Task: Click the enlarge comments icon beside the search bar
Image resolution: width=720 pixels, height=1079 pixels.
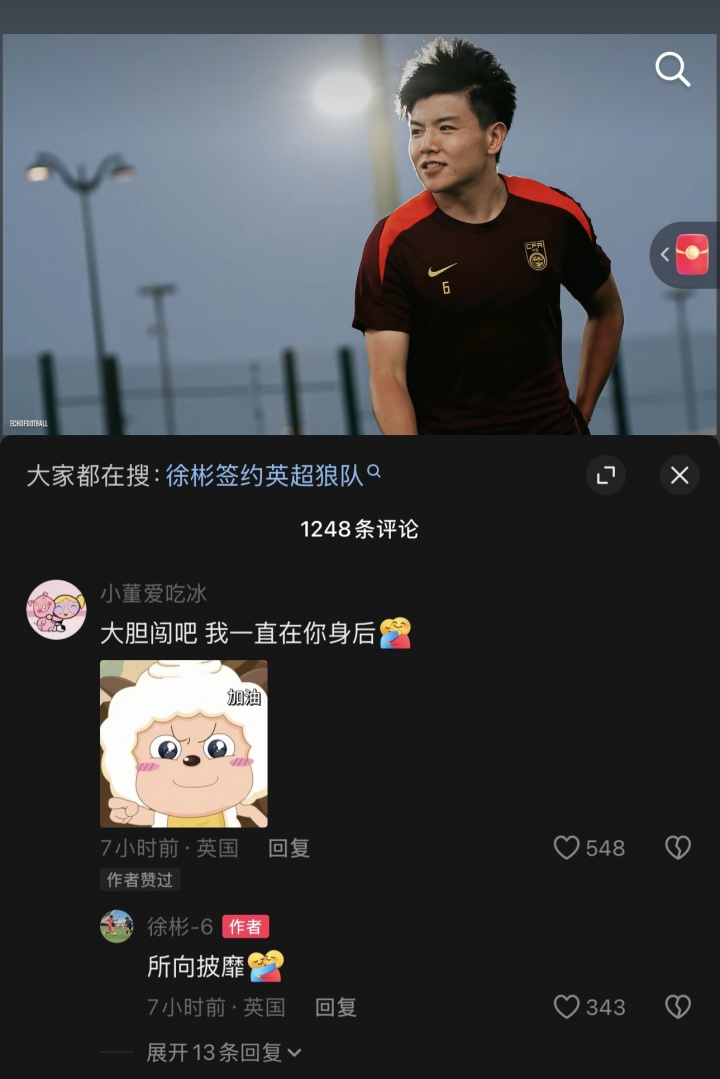Action: (x=604, y=476)
